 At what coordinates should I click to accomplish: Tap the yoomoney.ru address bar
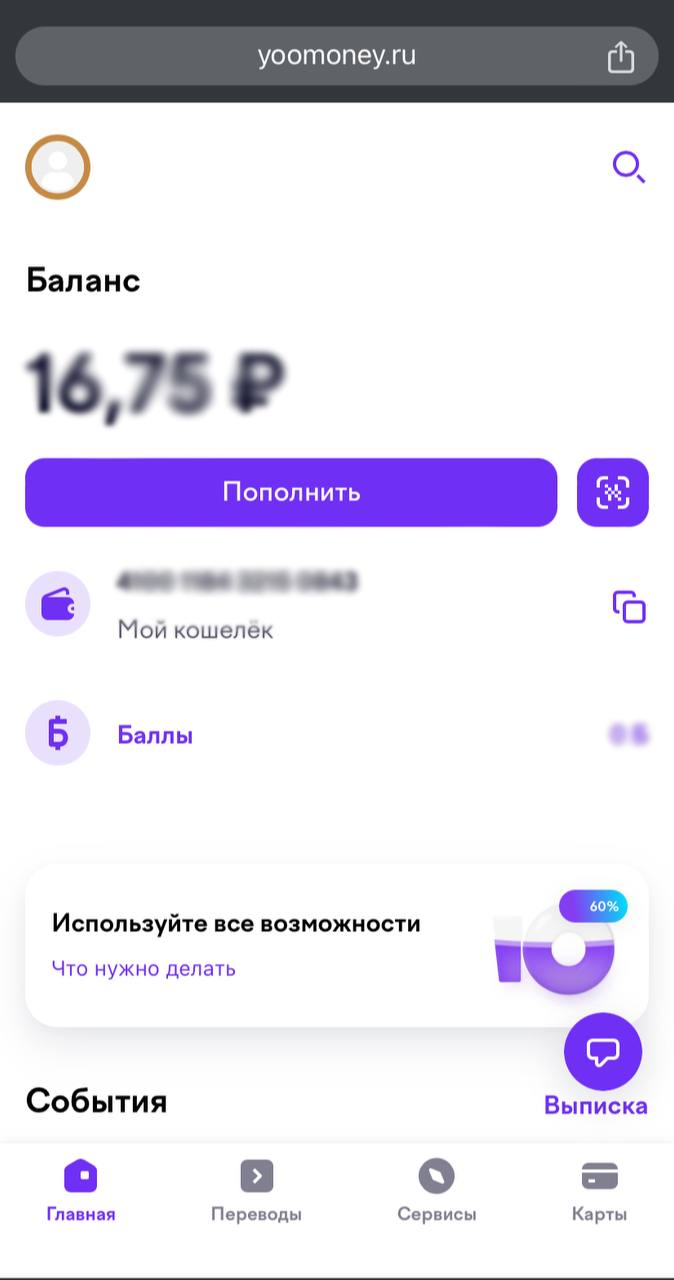click(x=320, y=56)
